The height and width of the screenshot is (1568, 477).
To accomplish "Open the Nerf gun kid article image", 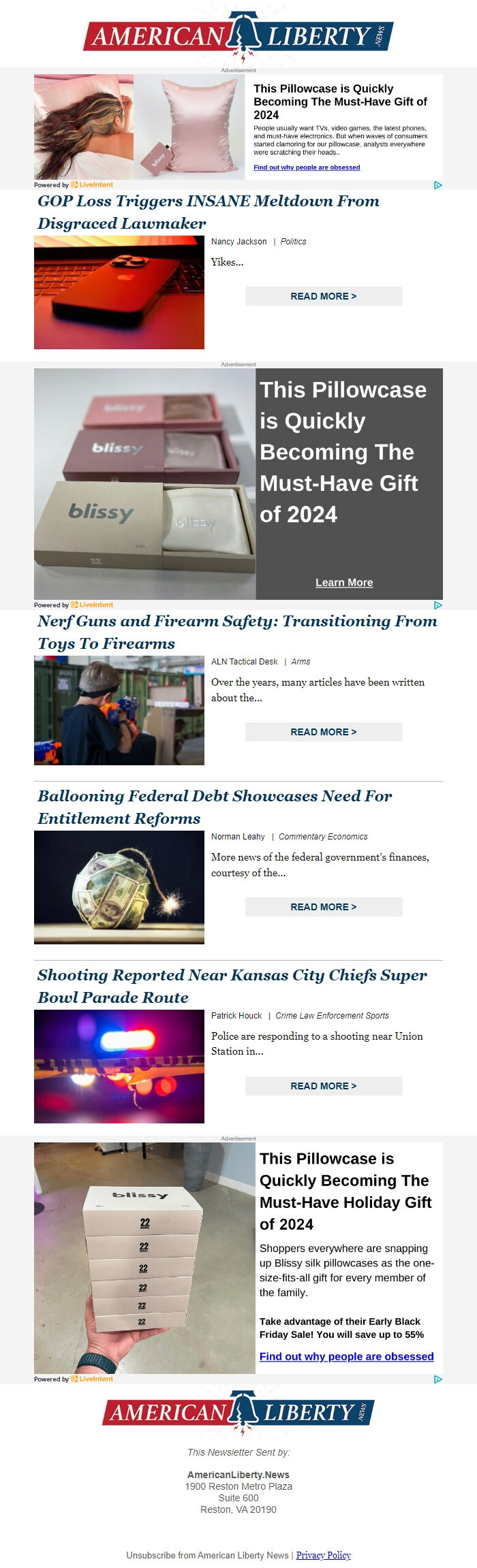I will tap(119, 710).
